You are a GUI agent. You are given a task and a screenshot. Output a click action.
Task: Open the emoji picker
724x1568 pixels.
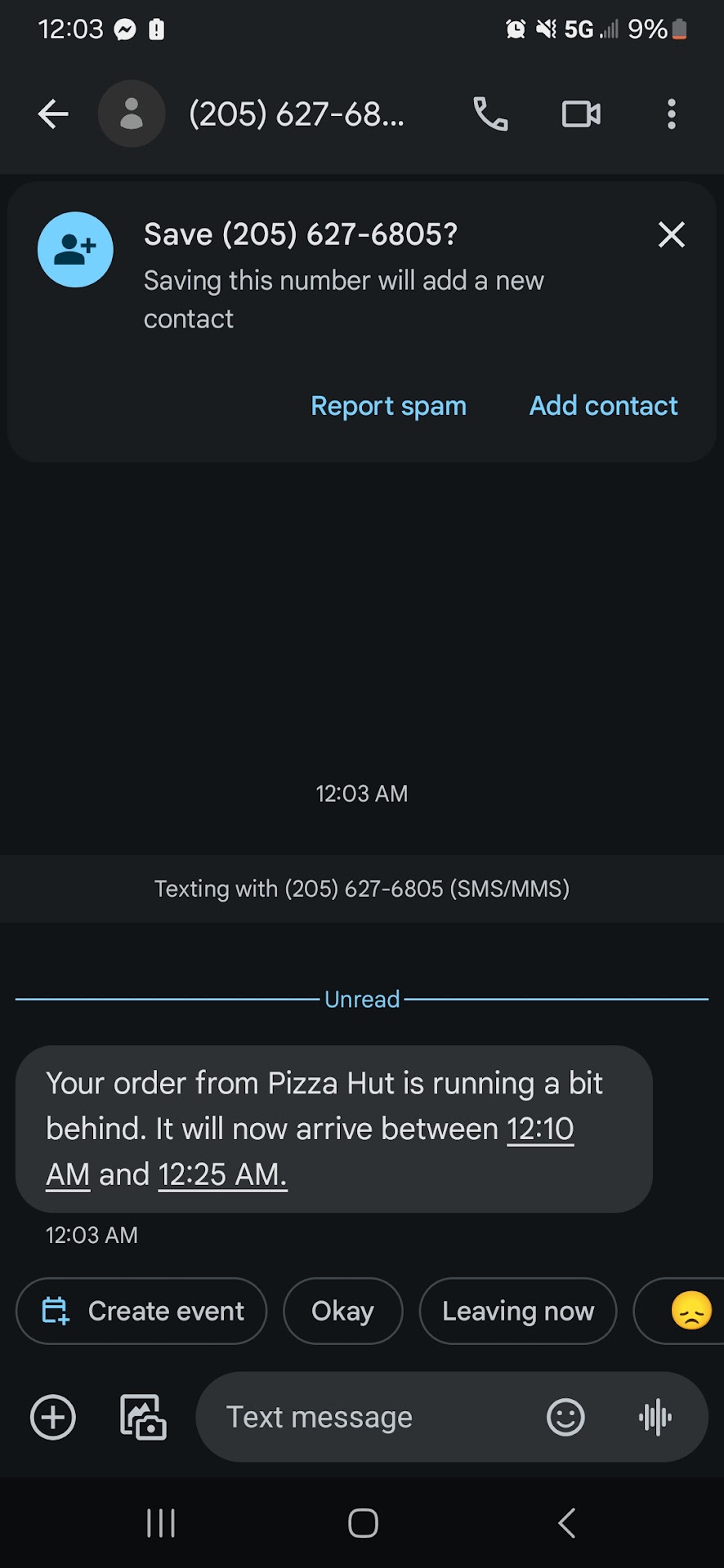point(565,1417)
